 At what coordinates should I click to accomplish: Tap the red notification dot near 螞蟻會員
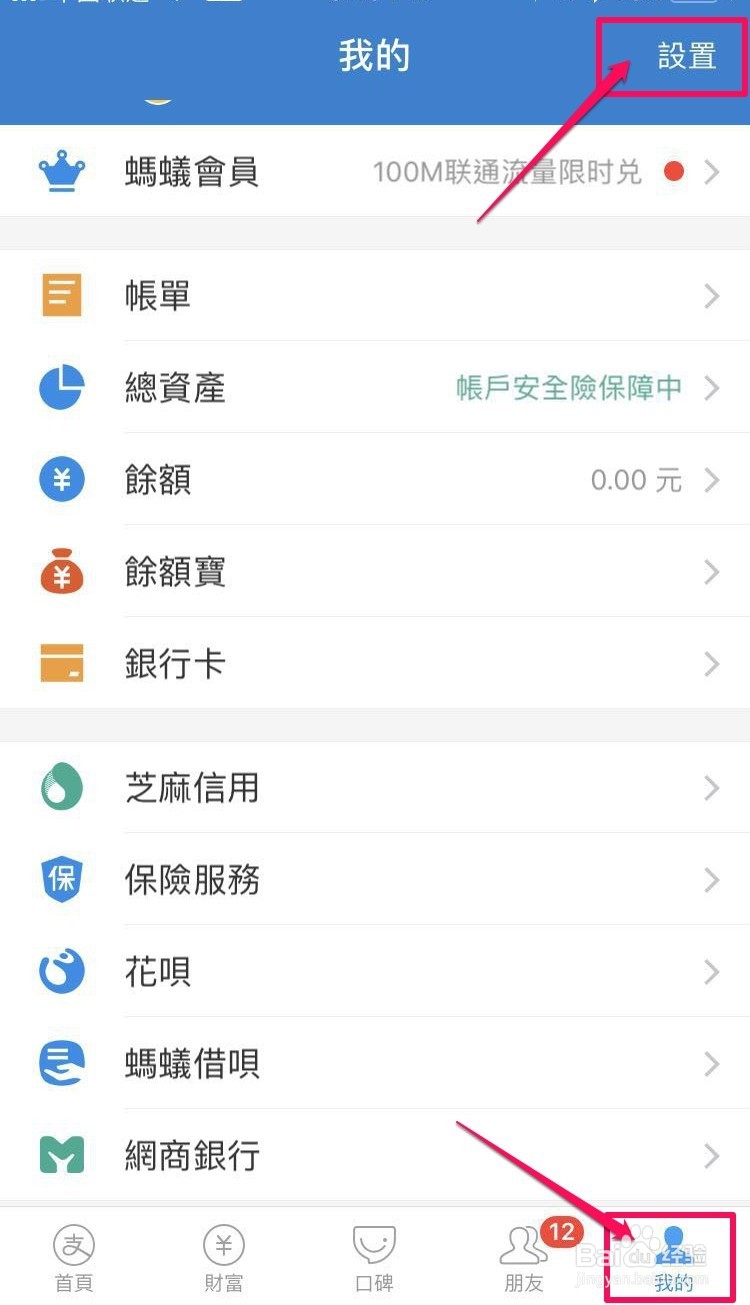point(674,170)
